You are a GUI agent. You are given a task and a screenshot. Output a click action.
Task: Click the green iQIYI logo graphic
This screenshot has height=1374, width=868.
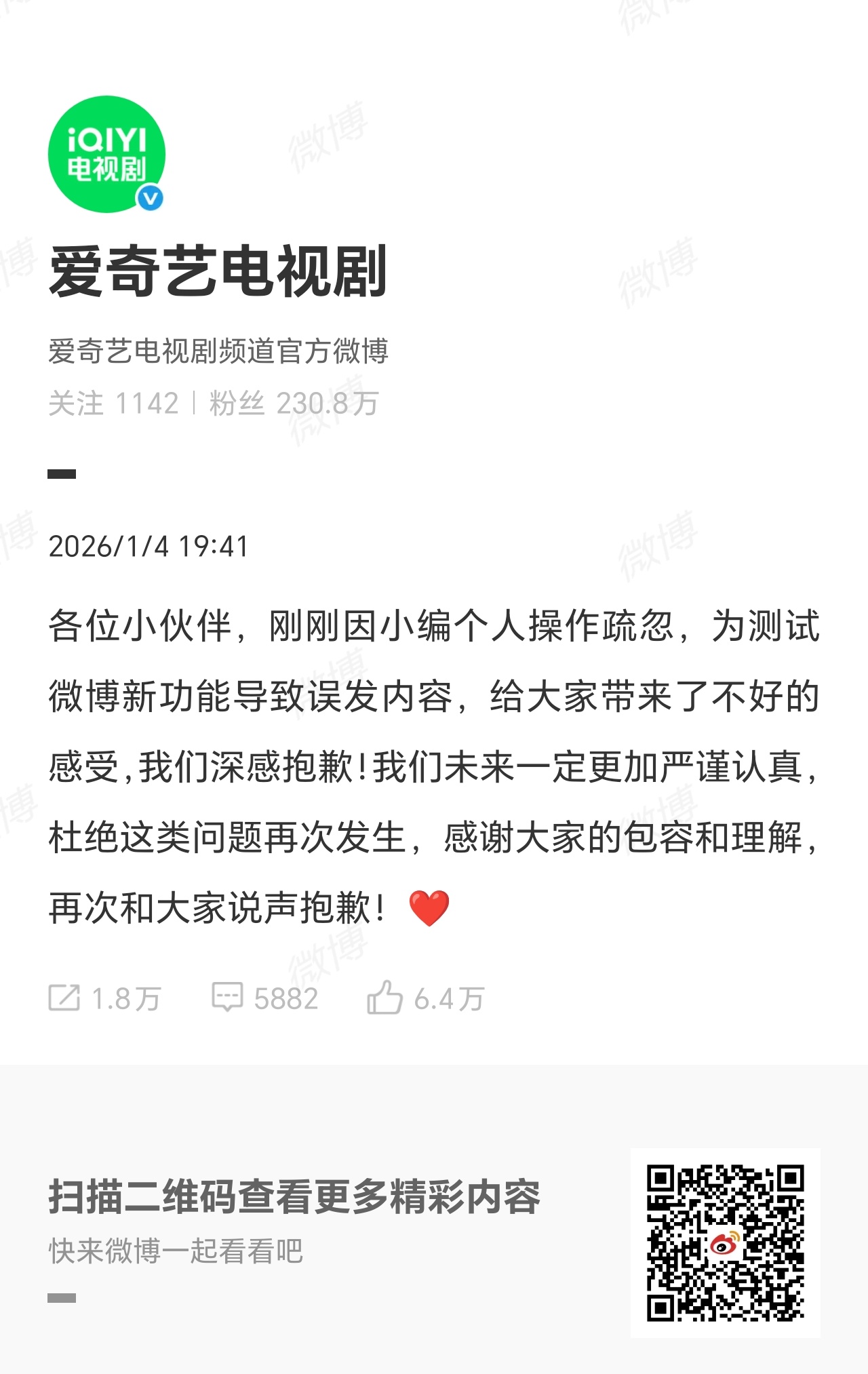pyautogui.click(x=105, y=151)
